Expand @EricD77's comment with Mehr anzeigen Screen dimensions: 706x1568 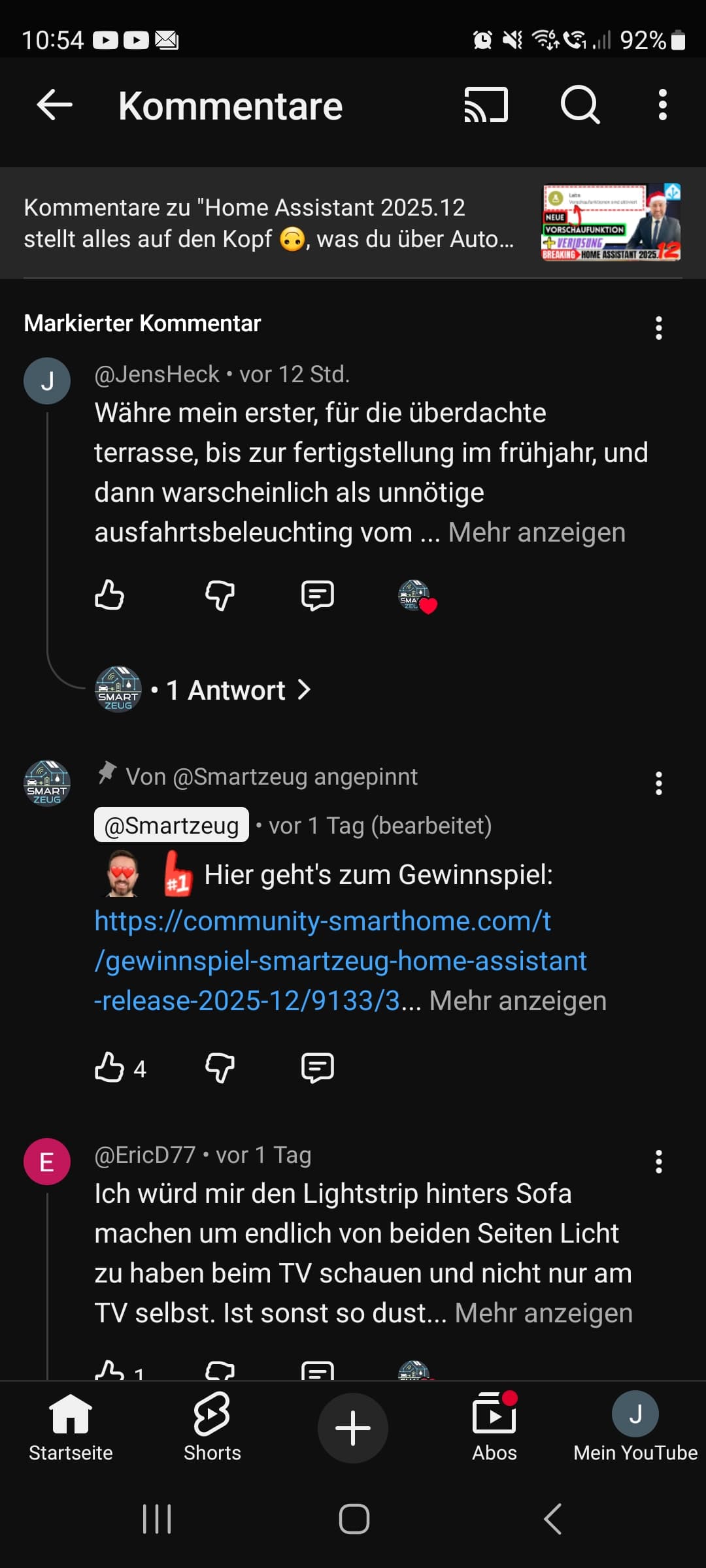[543, 1313]
